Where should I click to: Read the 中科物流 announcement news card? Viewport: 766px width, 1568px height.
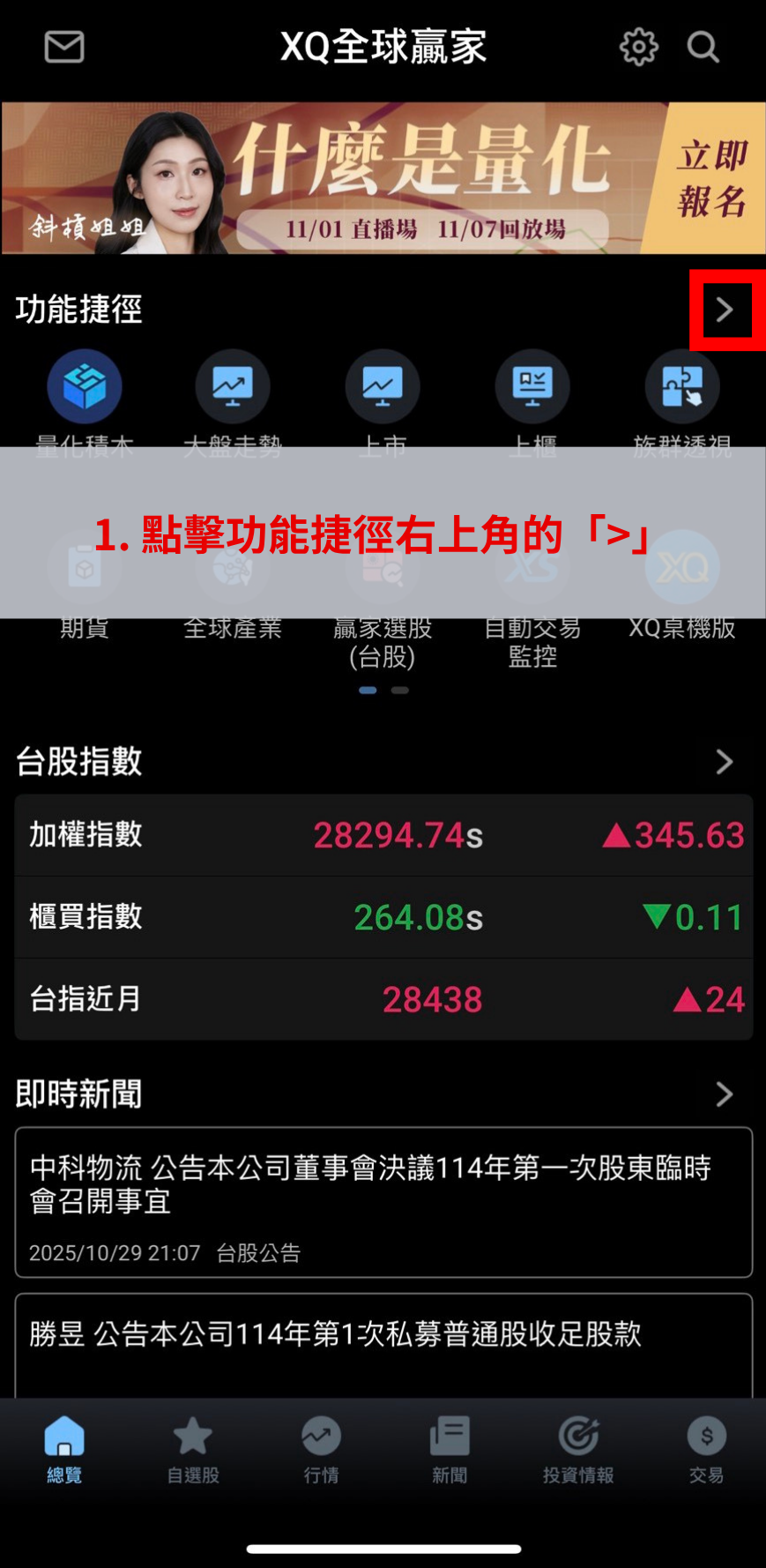383,1201
